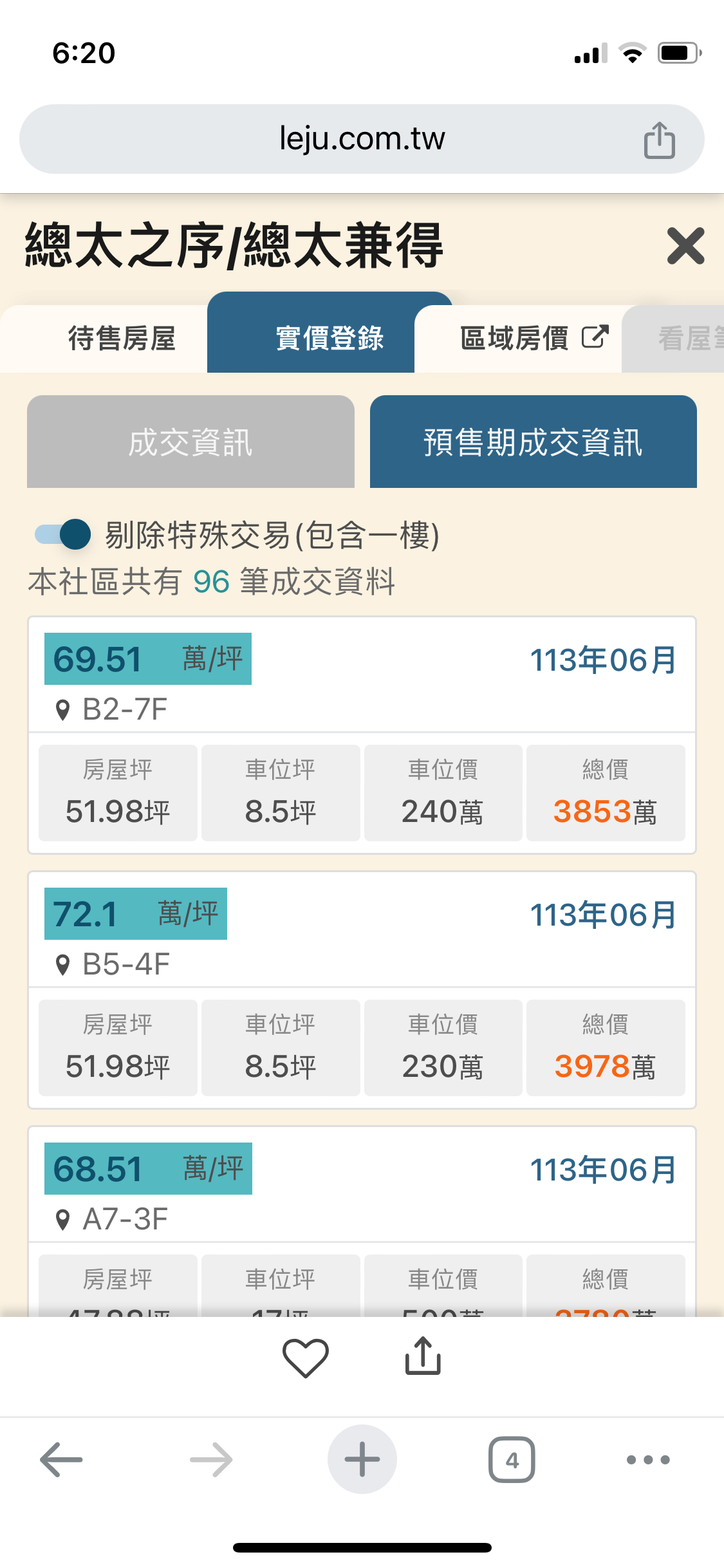Switch to the 待售房屋 tab

(122, 339)
